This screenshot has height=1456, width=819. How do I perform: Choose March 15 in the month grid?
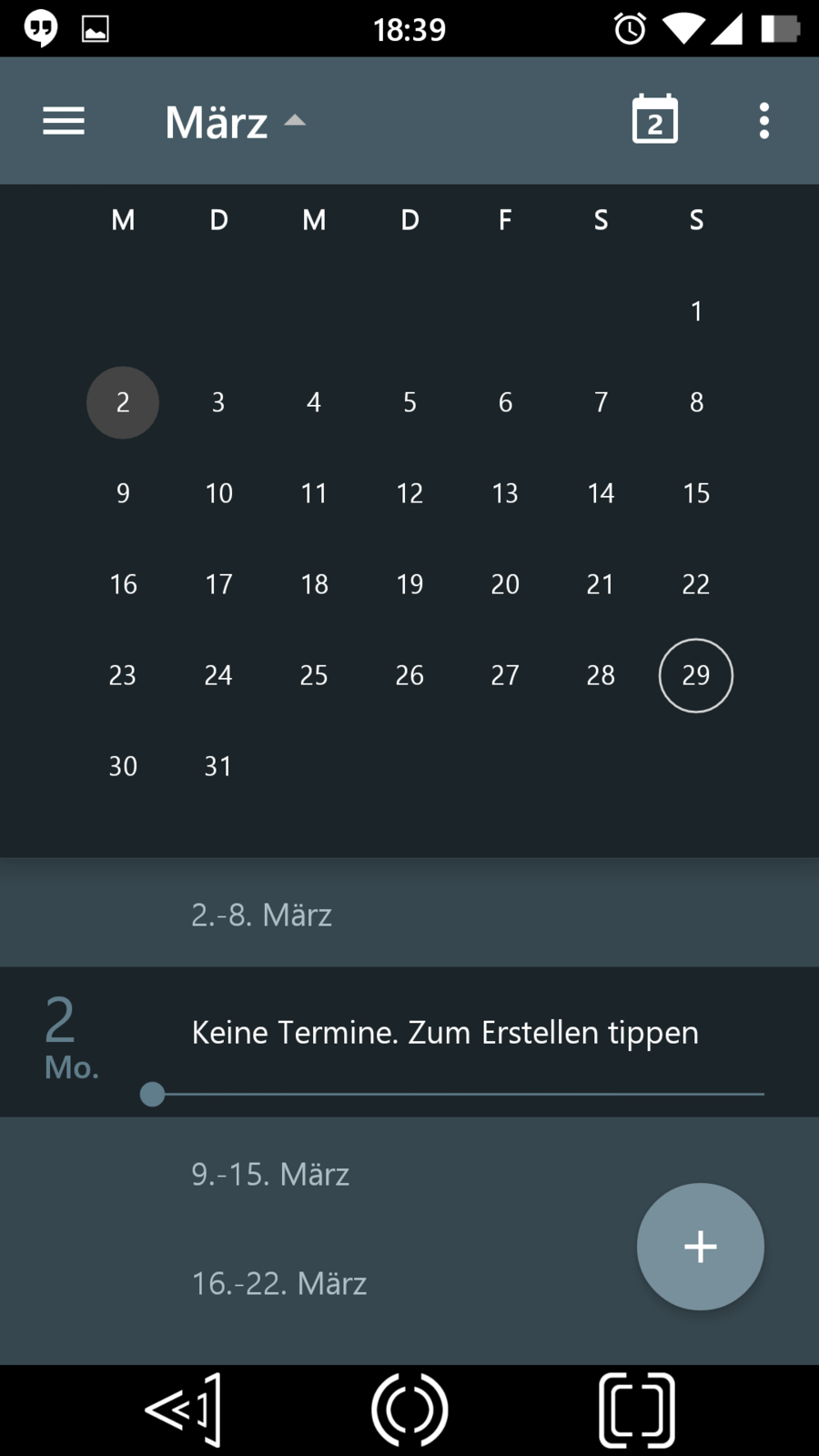click(x=695, y=493)
